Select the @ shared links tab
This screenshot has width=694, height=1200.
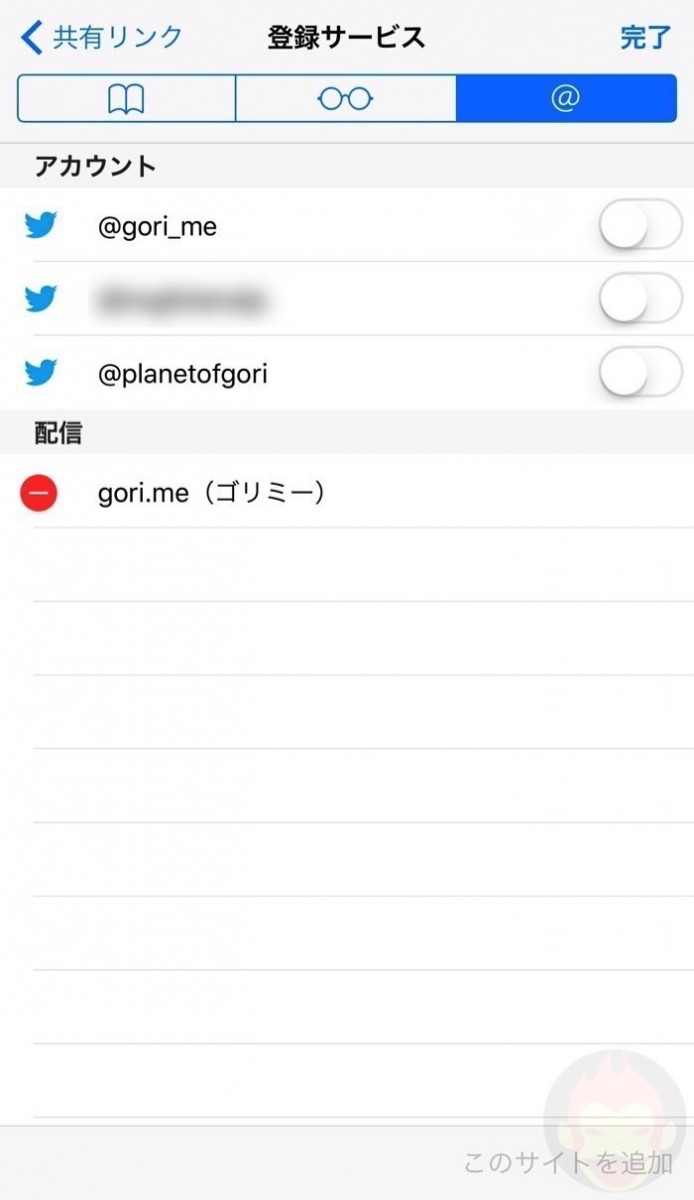tap(565, 98)
